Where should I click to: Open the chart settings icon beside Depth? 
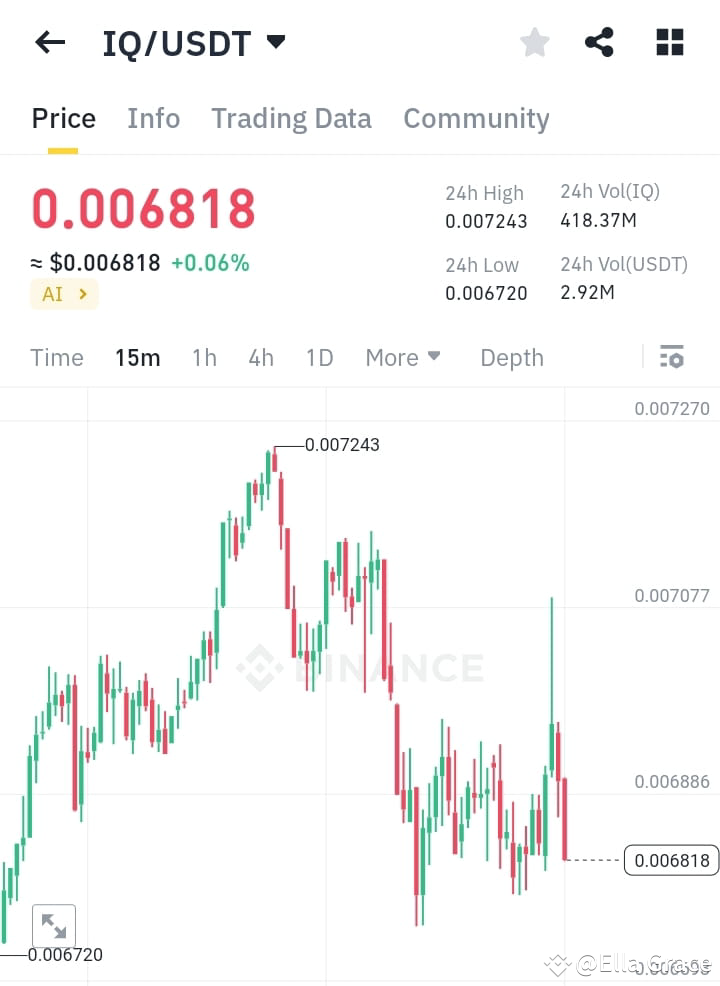click(x=672, y=357)
